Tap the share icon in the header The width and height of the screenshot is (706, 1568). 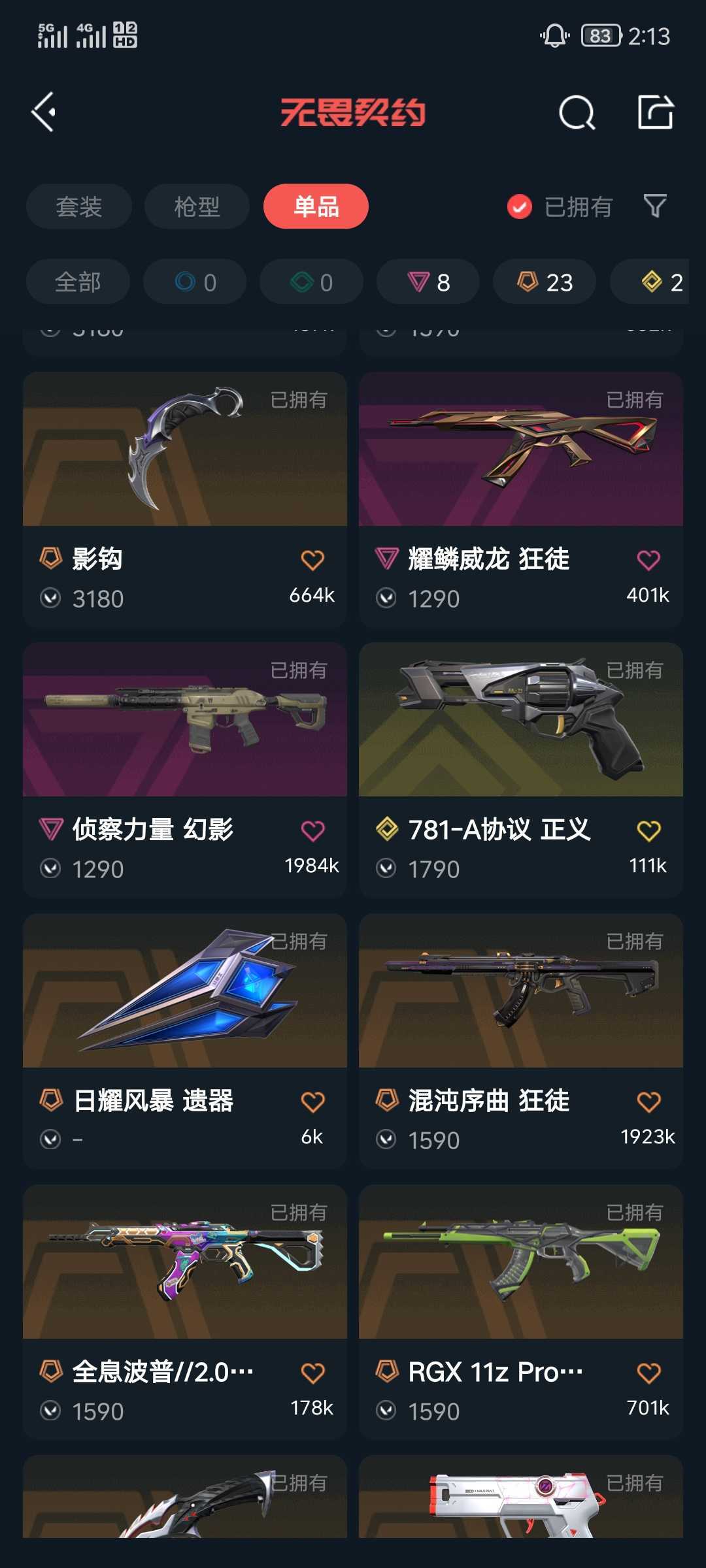tap(655, 112)
